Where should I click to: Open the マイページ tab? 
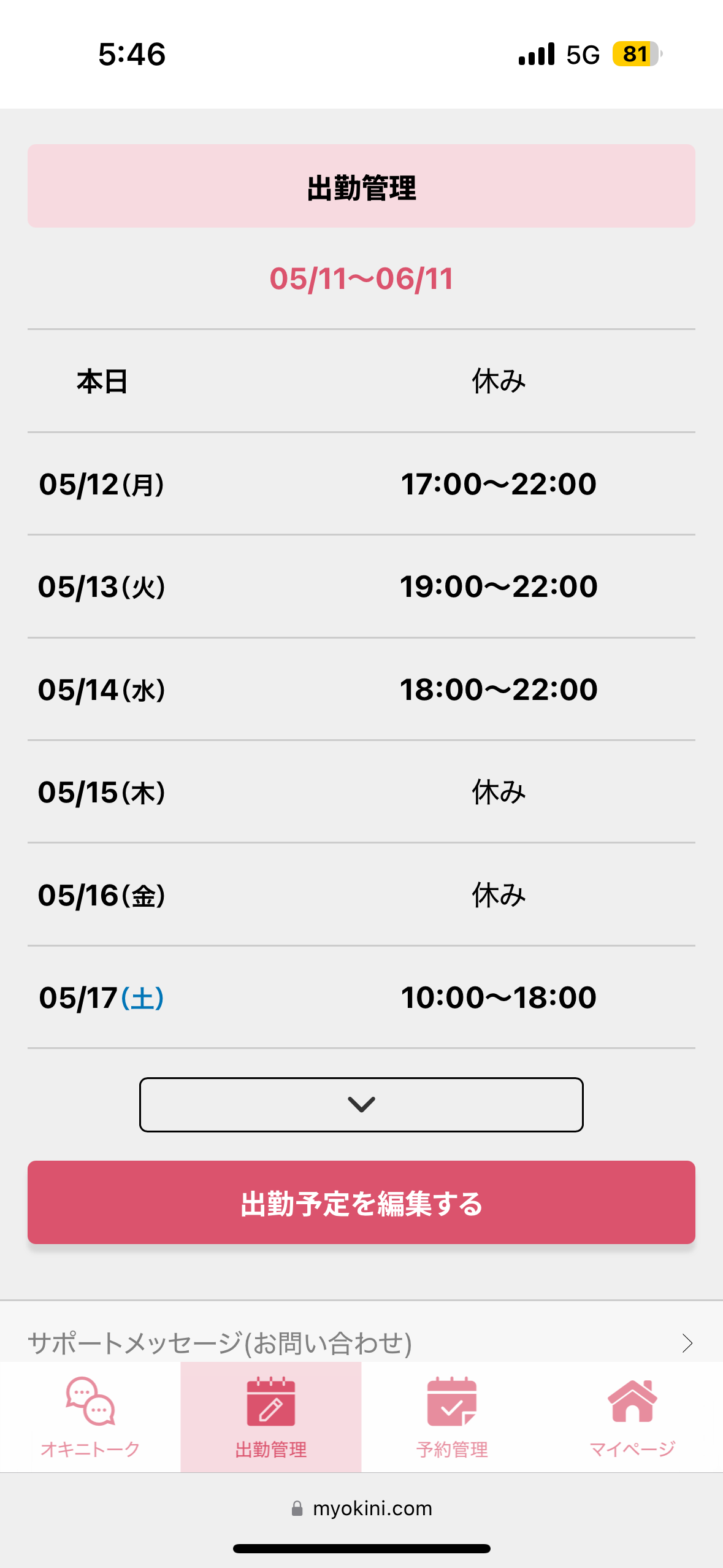point(632,1417)
